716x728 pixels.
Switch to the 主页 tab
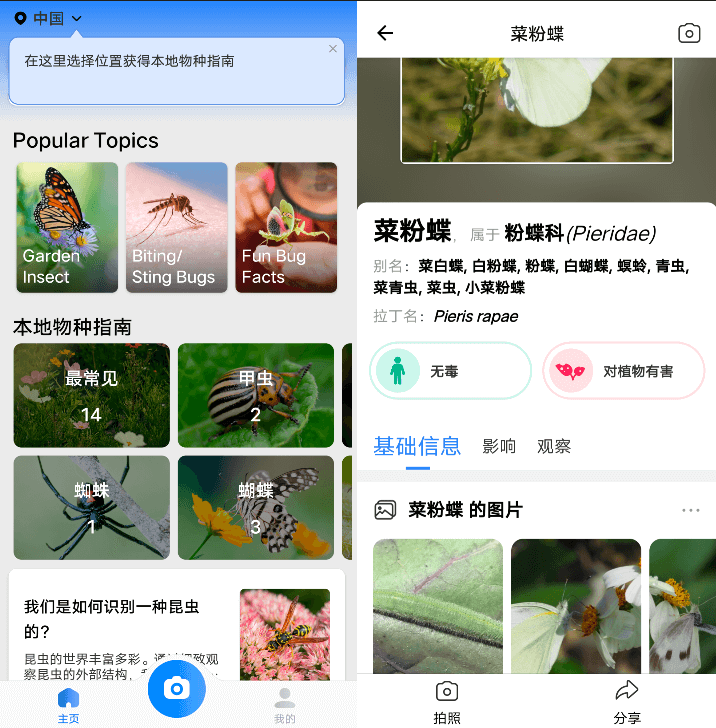tap(68, 704)
